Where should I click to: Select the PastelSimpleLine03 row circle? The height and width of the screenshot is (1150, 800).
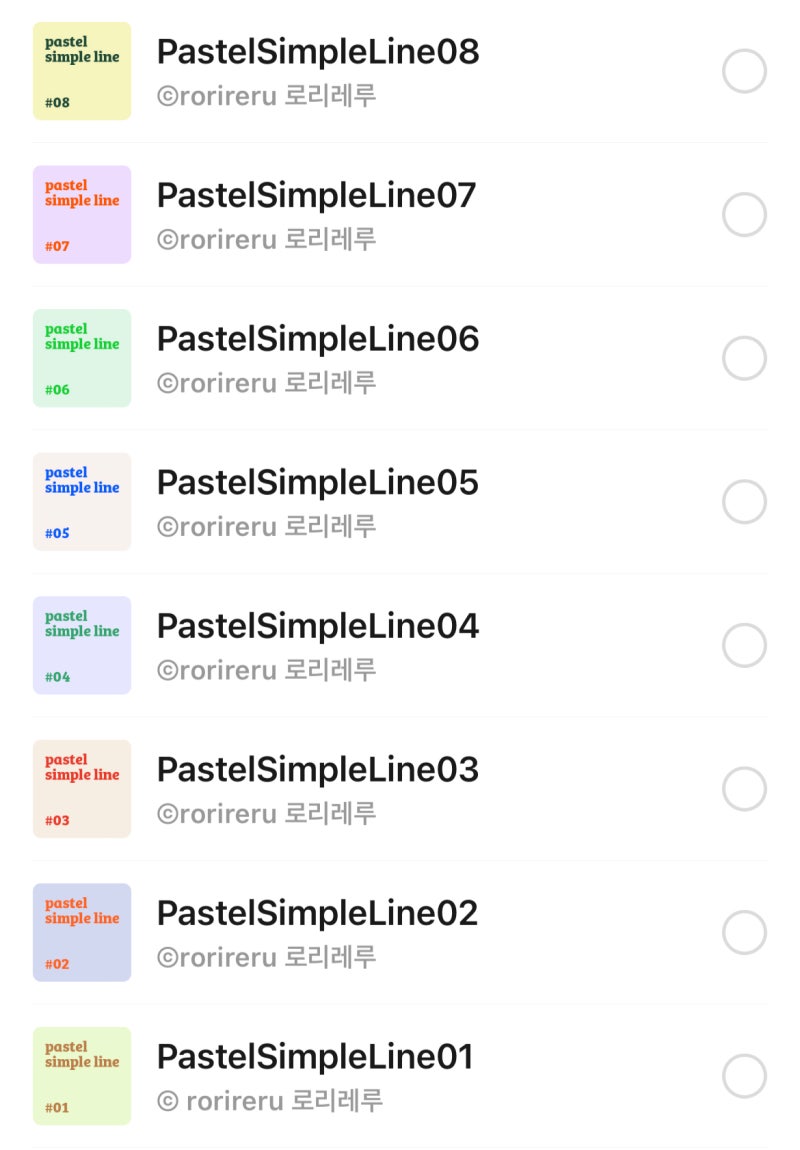coord(744,788)
